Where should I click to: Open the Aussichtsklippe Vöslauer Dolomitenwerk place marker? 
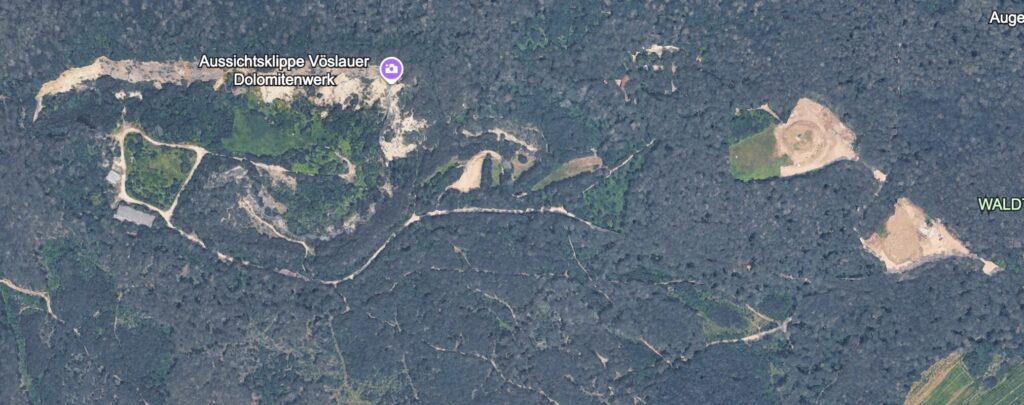pos(392,69)
